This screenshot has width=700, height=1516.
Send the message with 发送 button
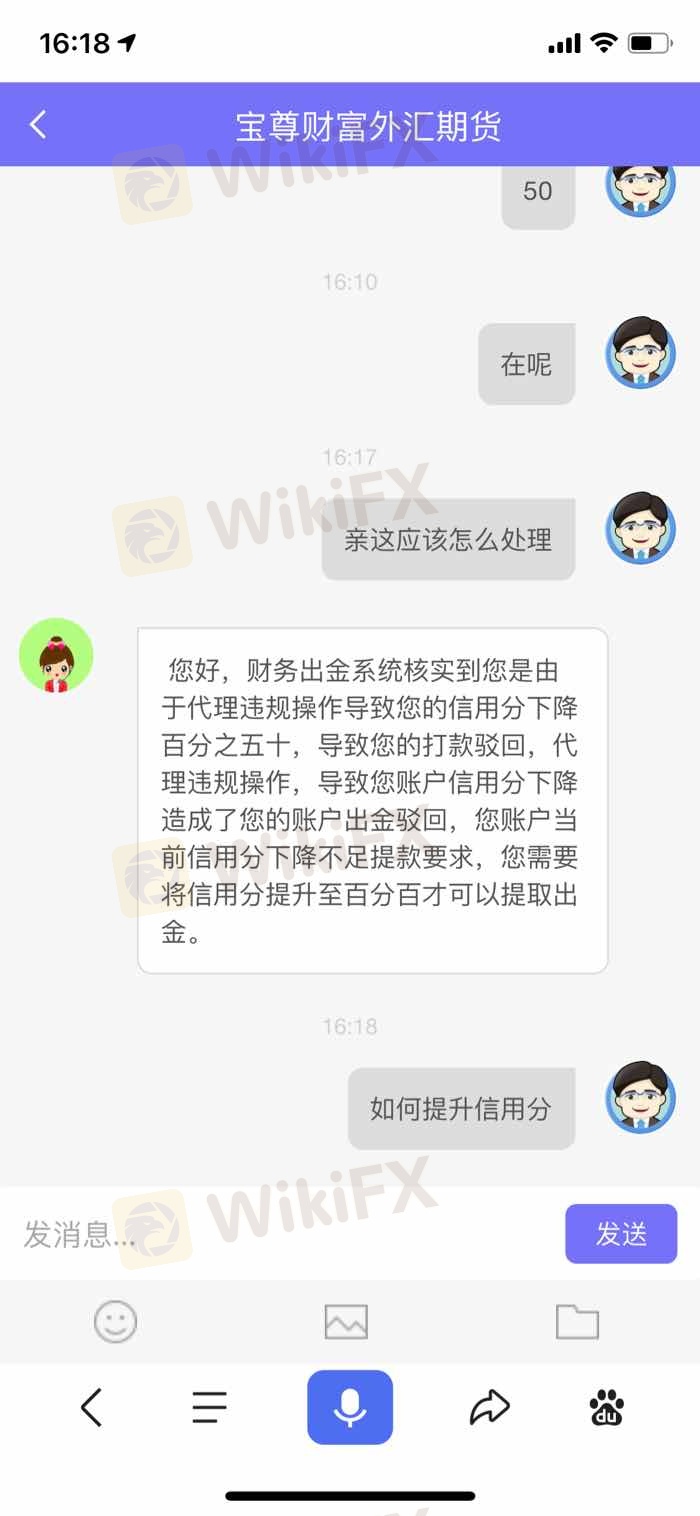pyautogui.click(x=621, y=1234)
